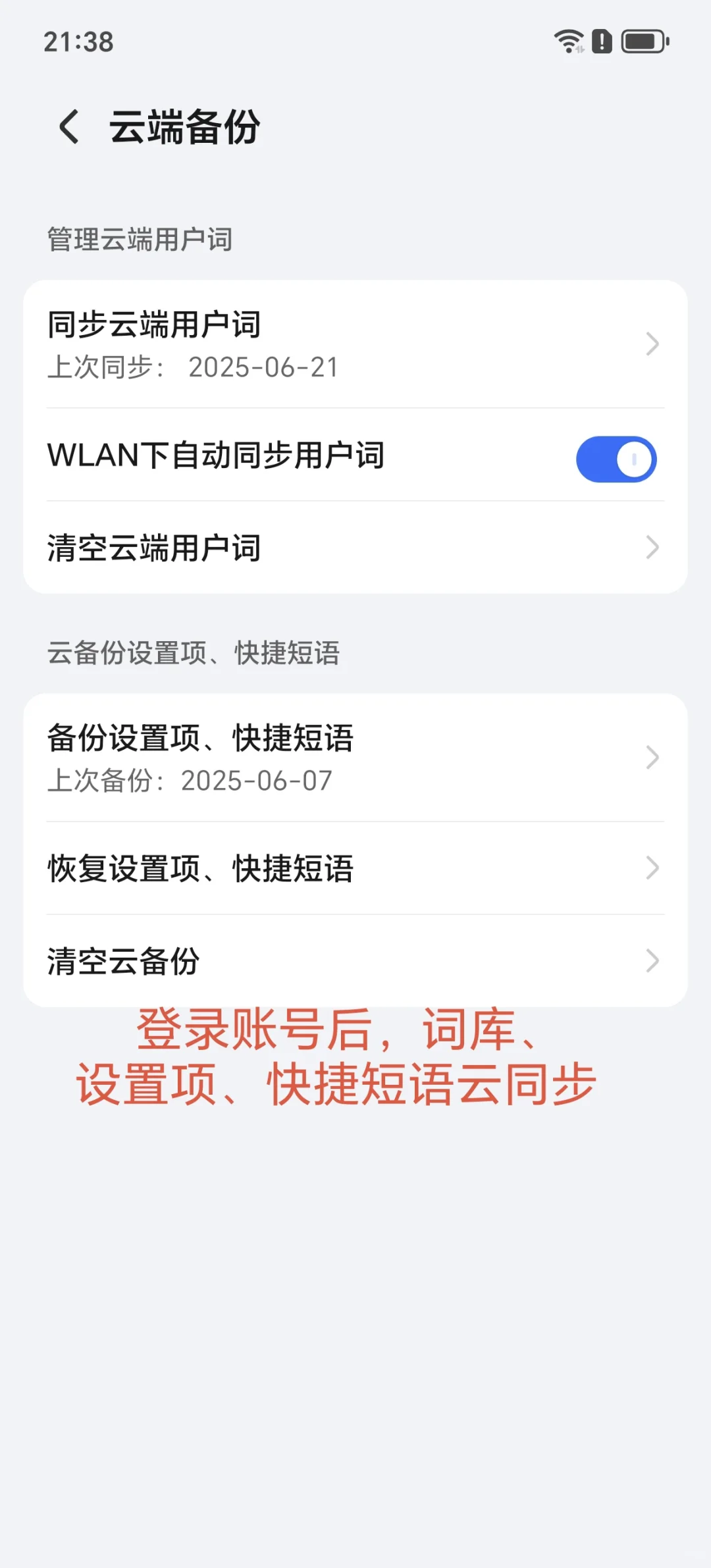Disable WLAN下自动同步用户词 switch
This screenshot has height=1568, width=711.
[x=616, y=458]
